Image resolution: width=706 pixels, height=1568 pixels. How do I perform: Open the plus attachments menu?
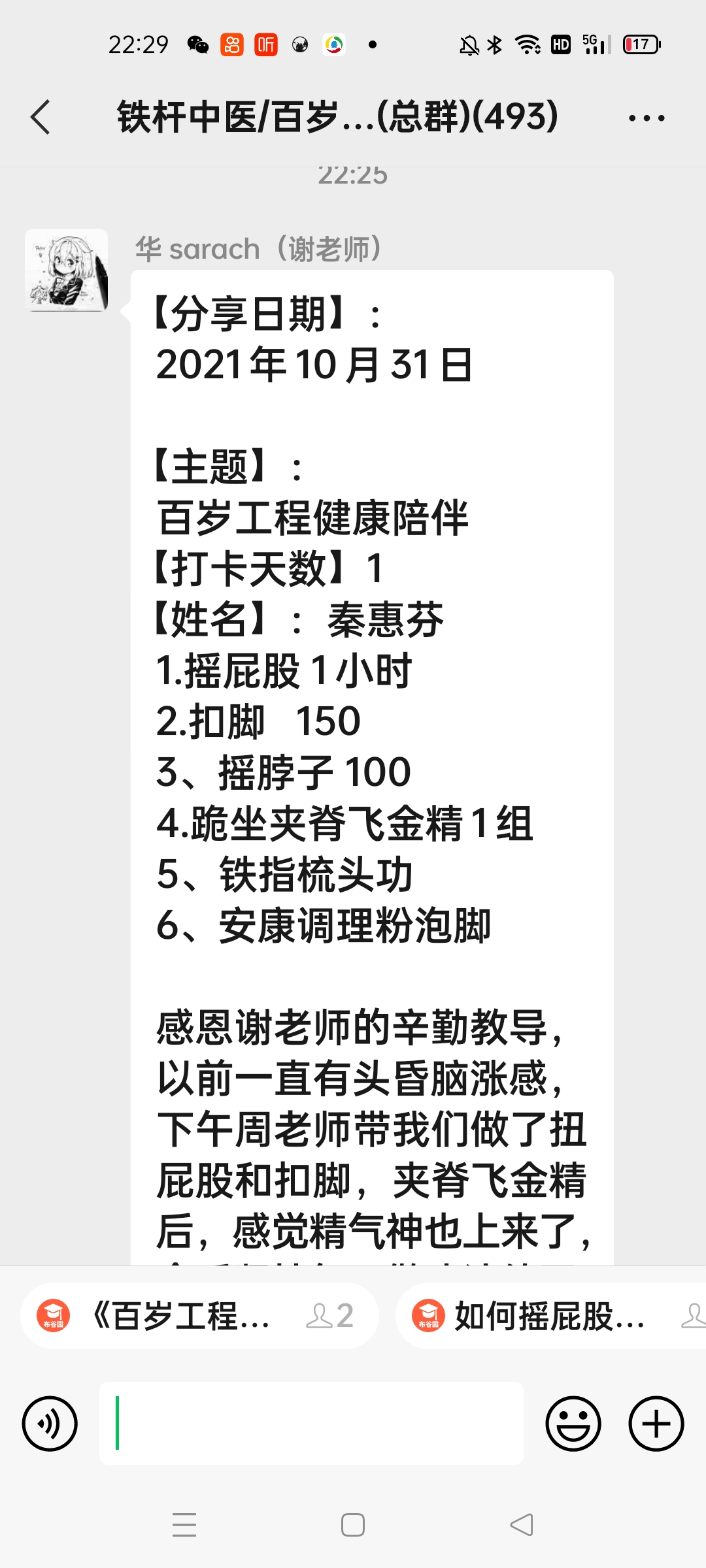[x=656, y=1424]
